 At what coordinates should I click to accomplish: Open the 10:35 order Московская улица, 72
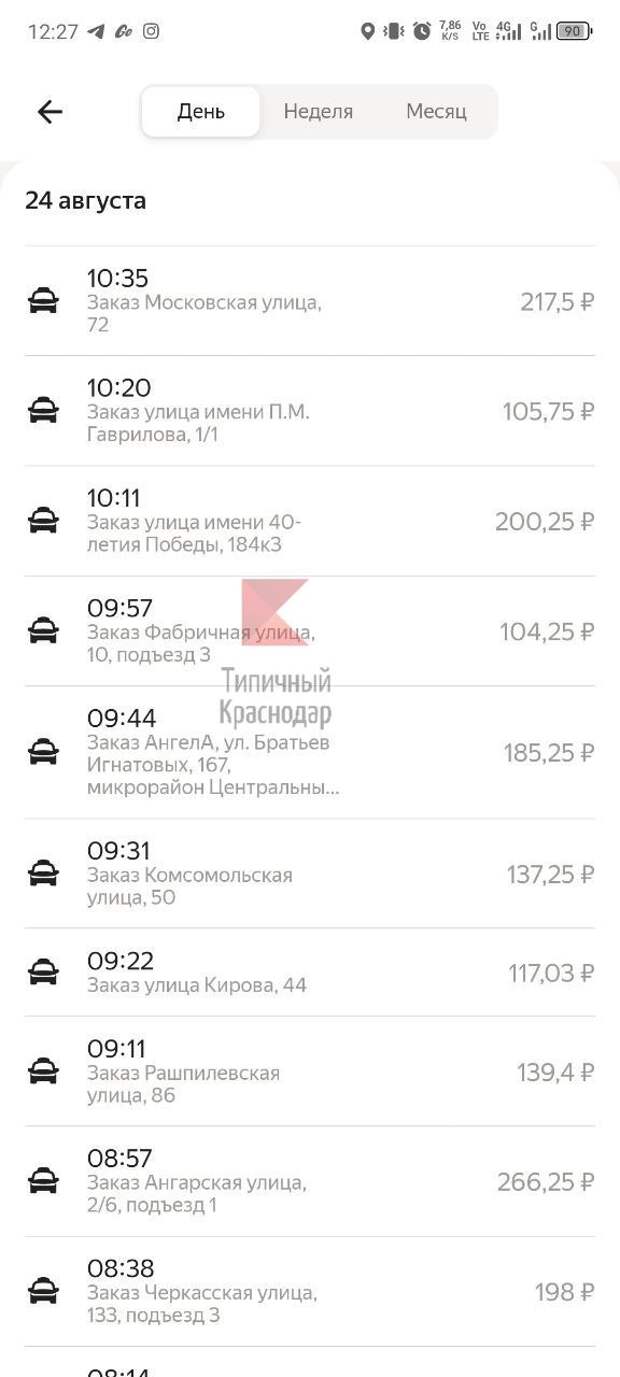click(310, 301)
